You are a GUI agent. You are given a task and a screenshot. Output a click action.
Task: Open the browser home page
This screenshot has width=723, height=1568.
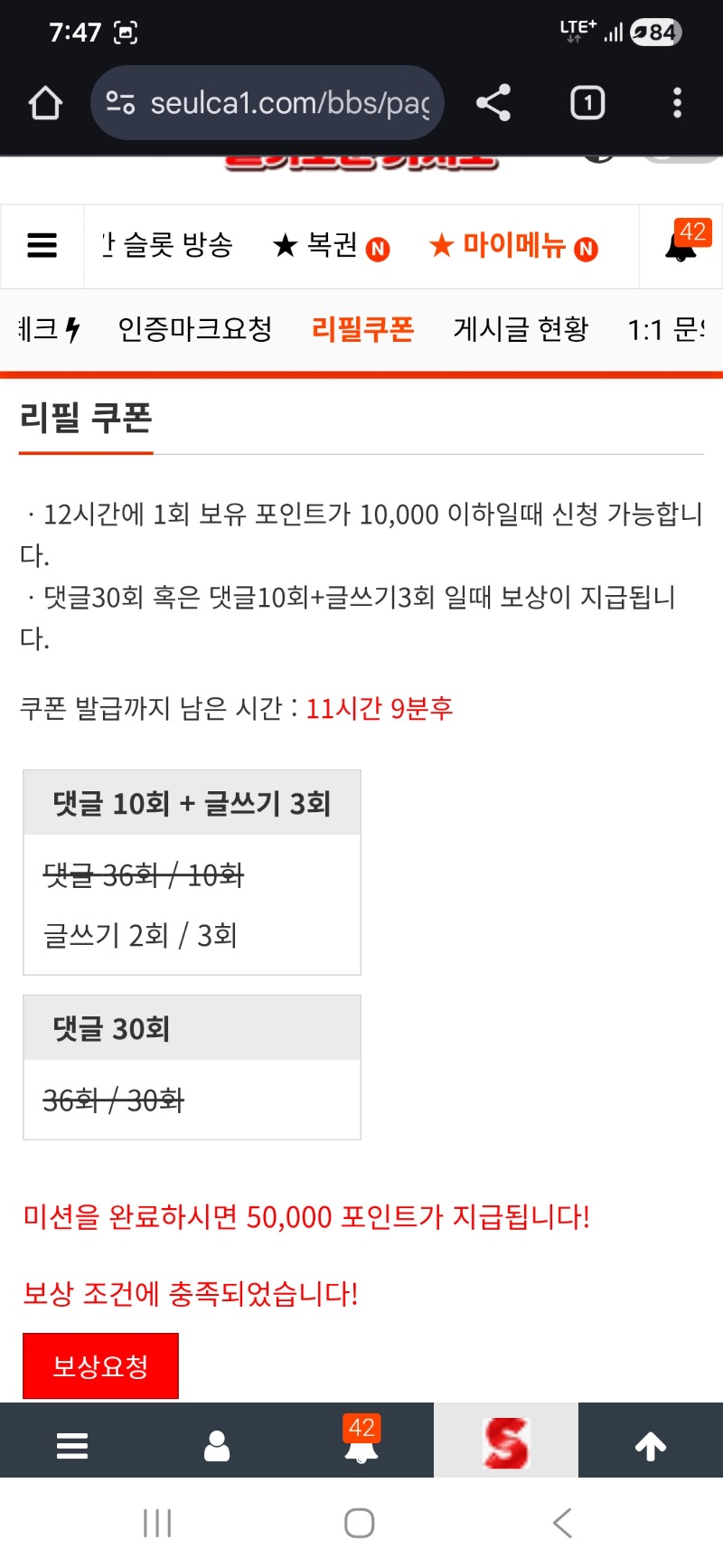point(45,103)
